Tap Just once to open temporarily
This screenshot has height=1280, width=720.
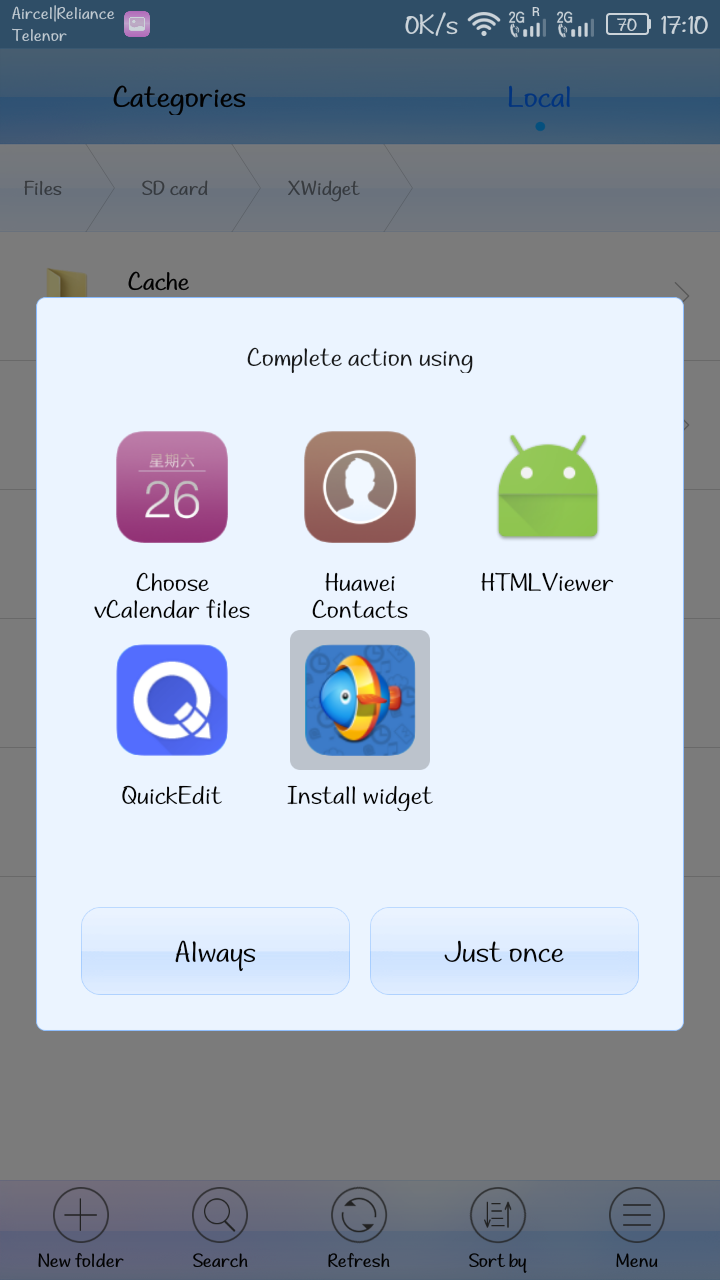(x=503, y=951)
